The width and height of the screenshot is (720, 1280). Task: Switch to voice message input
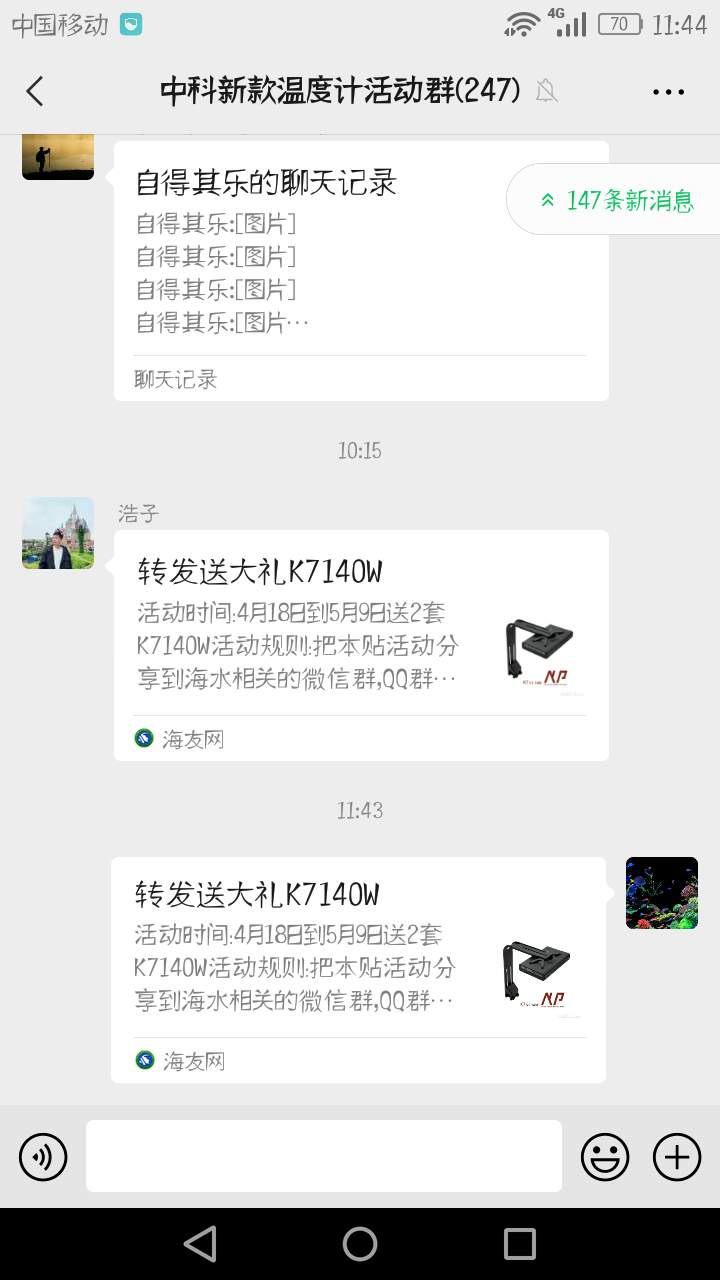coord(43,1157)
